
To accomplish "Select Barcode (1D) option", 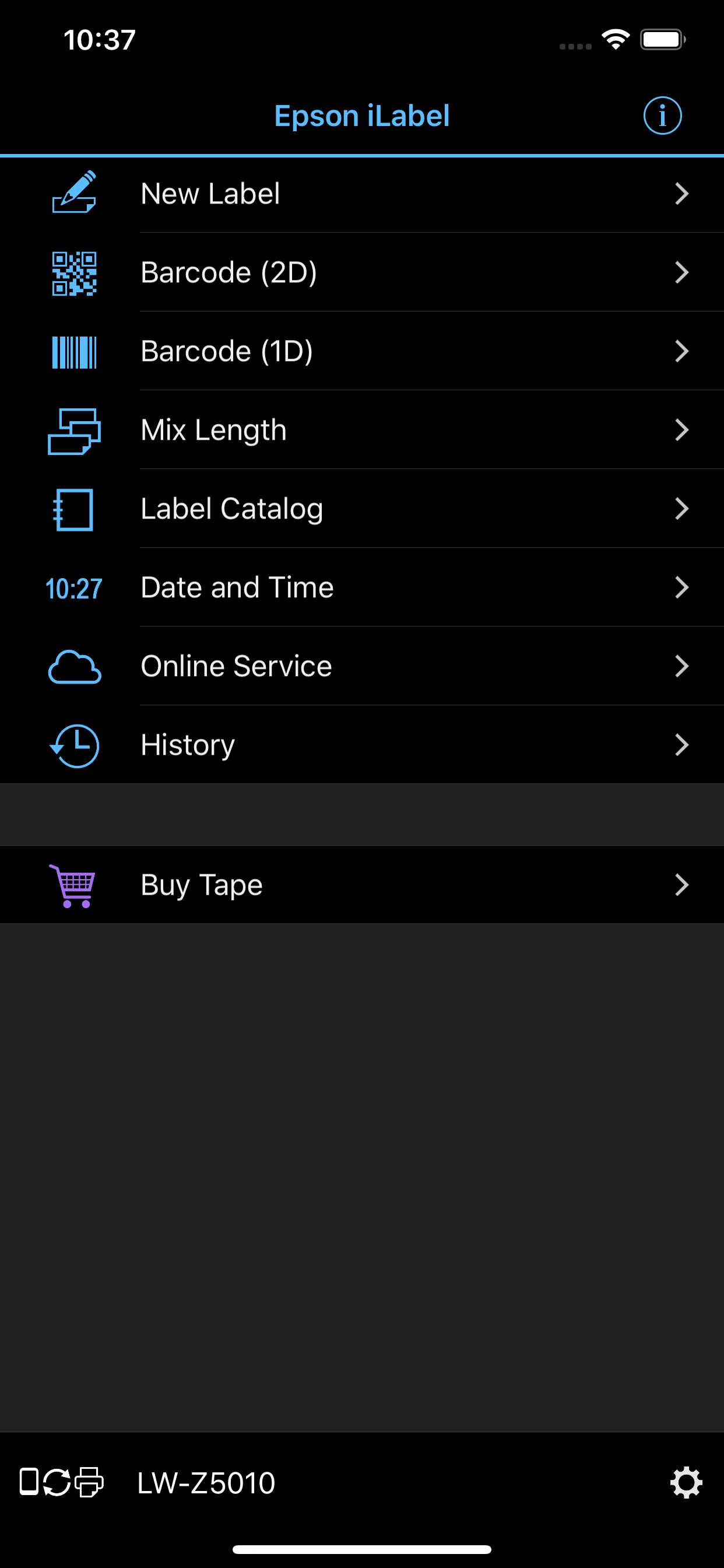I will point(362,351).
